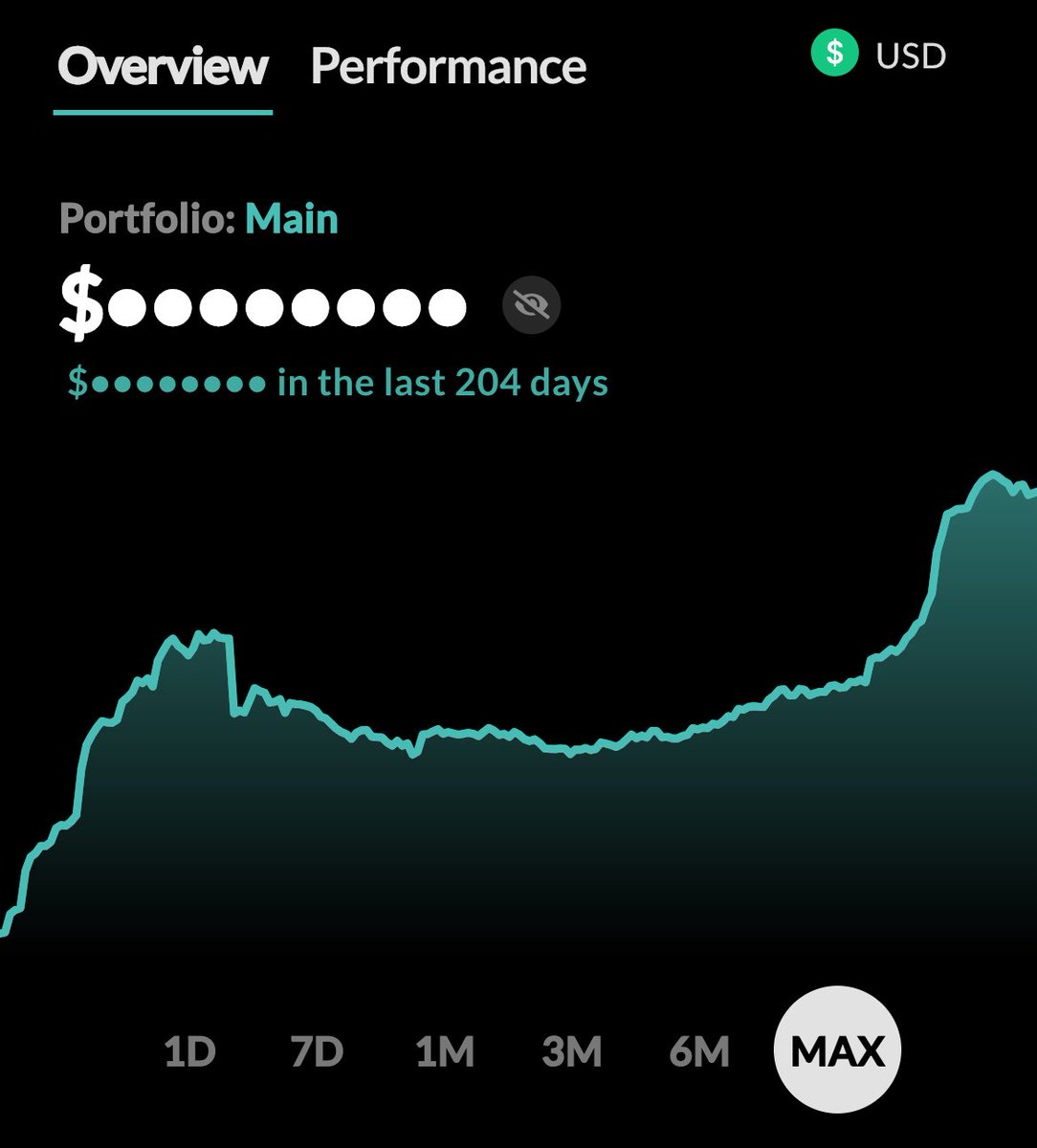
Task: Choose the 6M time range
Action: coord(699,1051)
